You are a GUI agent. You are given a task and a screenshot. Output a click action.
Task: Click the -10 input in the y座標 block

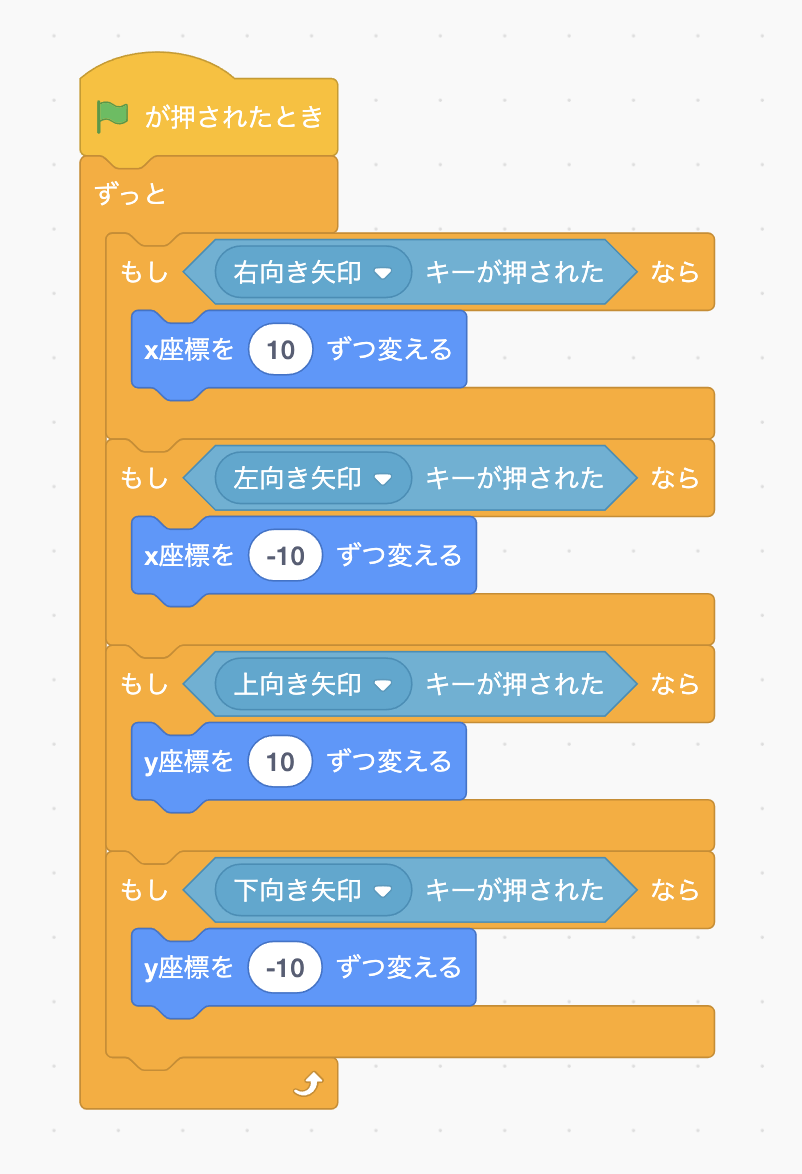pyautogui.click(x=286, y=966)
